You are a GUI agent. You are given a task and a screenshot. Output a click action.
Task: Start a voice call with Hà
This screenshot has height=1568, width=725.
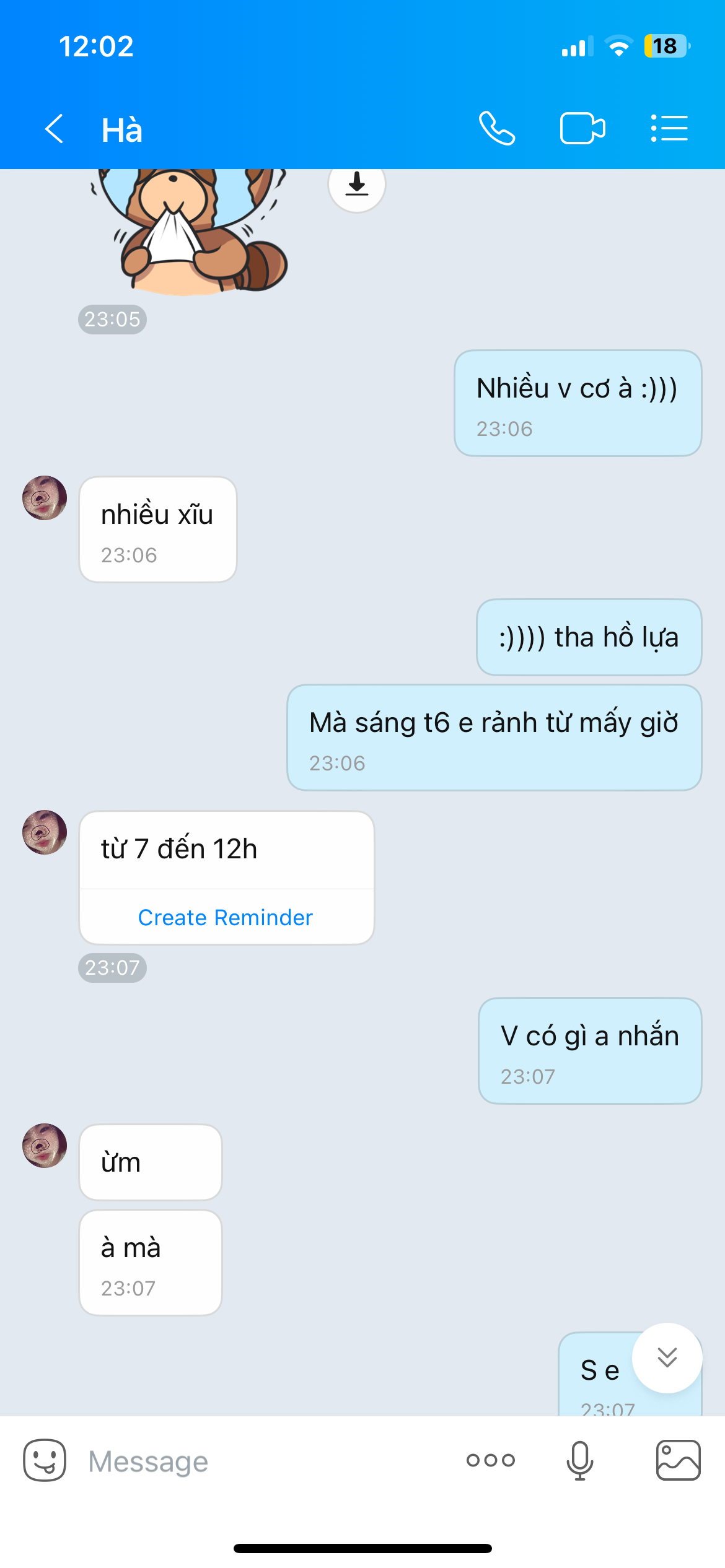tap(497, 129)
